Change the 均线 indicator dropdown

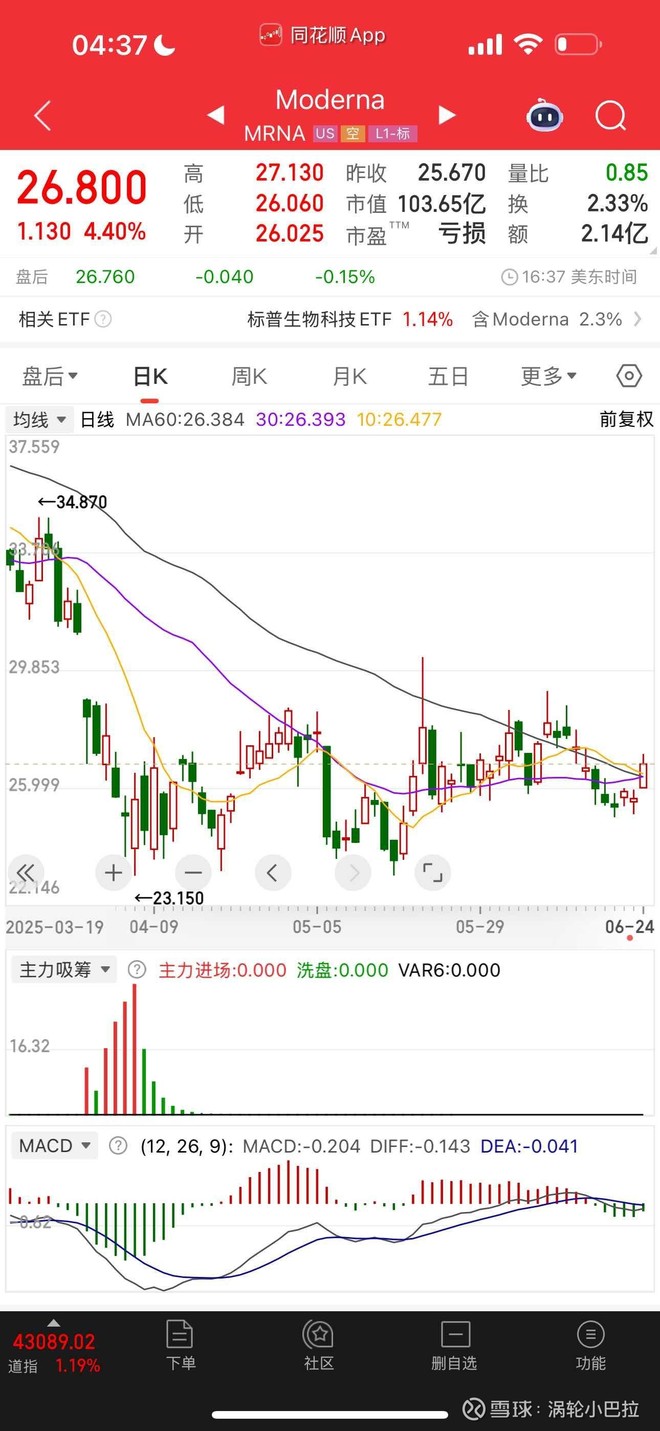tap(40, 420)
